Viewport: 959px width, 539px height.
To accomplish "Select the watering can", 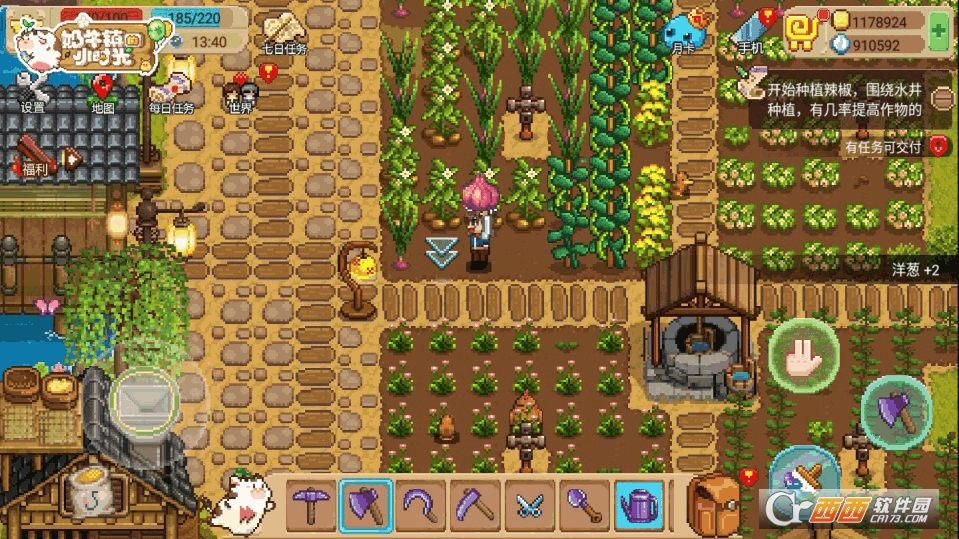I will point(640,503).
